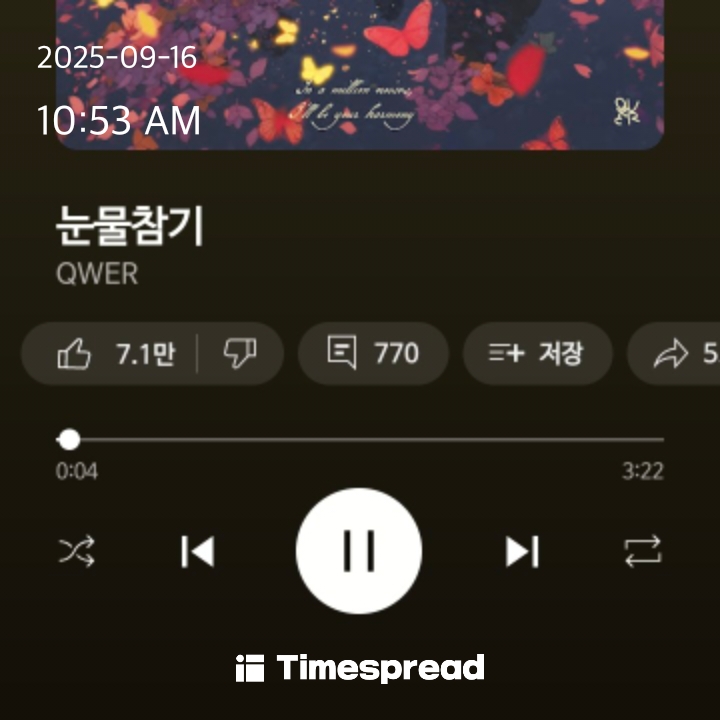Skip to the next track

pos(522,551)
